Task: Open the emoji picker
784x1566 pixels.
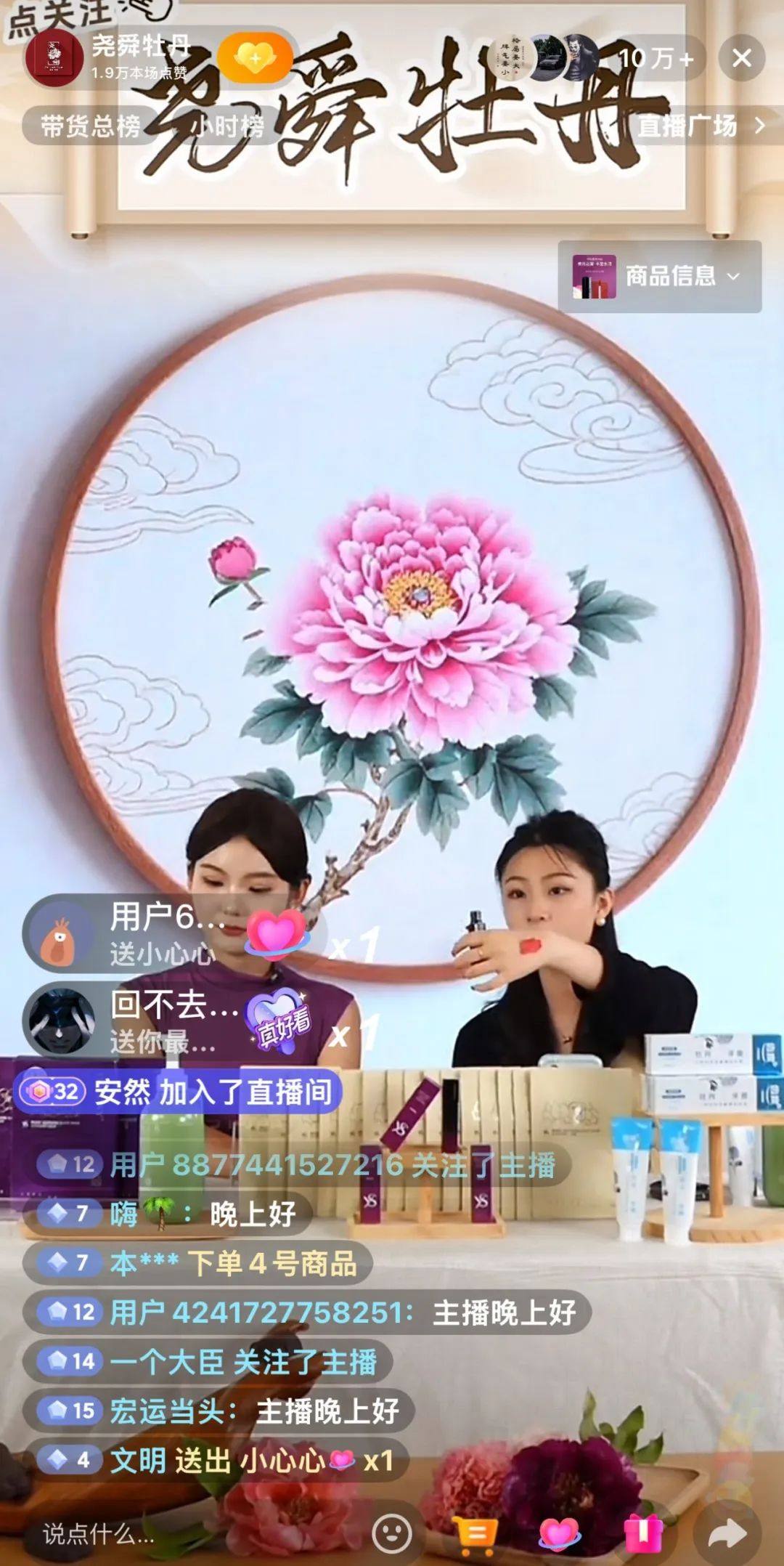Action: [x=392, y=1533]
